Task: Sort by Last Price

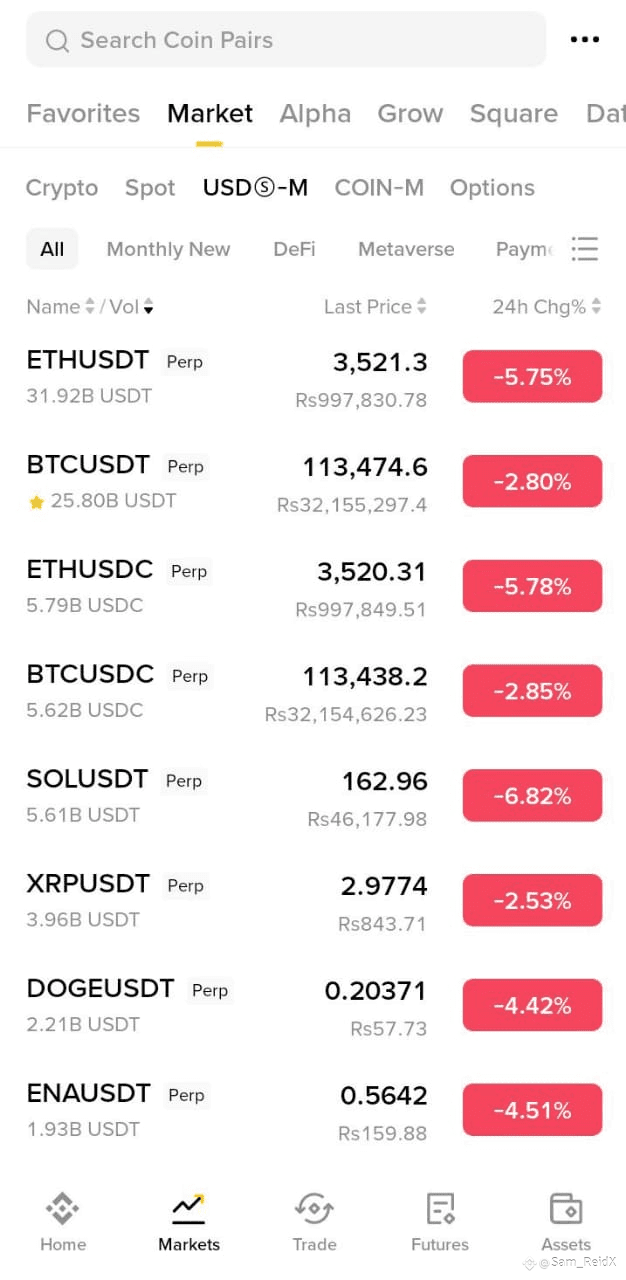Action: pyautogui.click(x=375, y=307)
